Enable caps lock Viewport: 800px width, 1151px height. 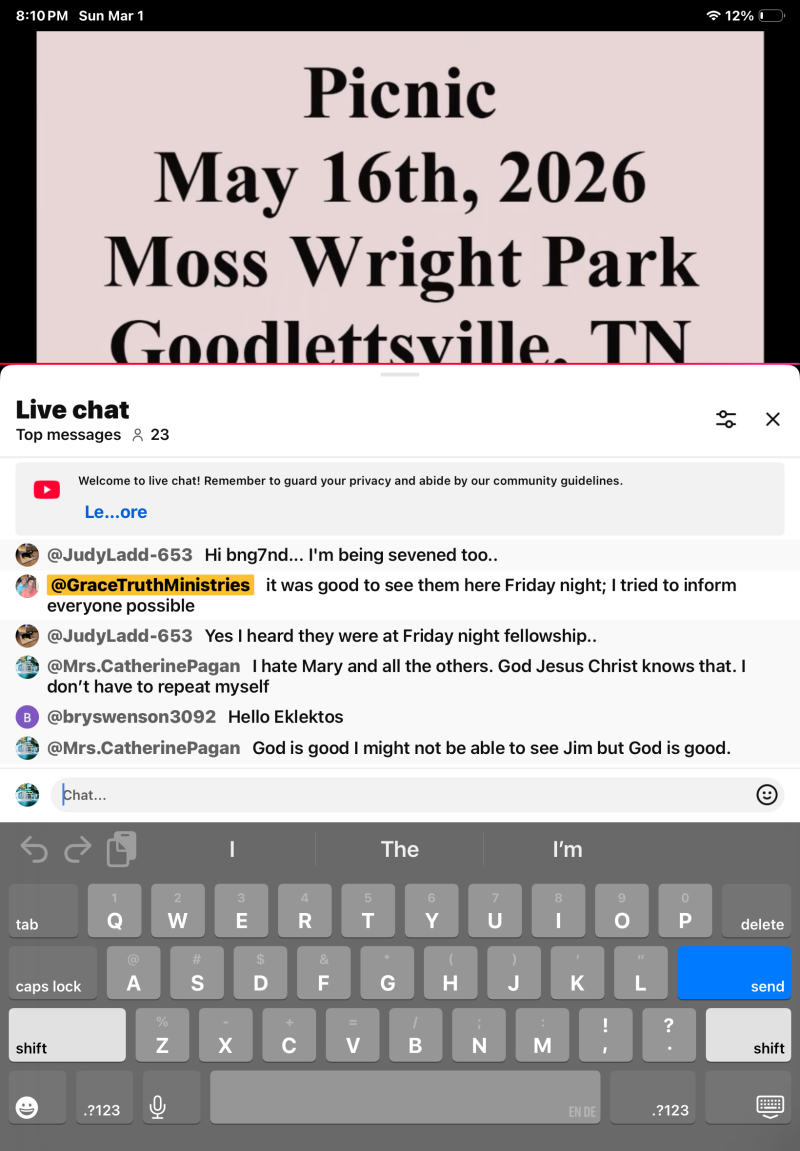(x=50, y=971)
